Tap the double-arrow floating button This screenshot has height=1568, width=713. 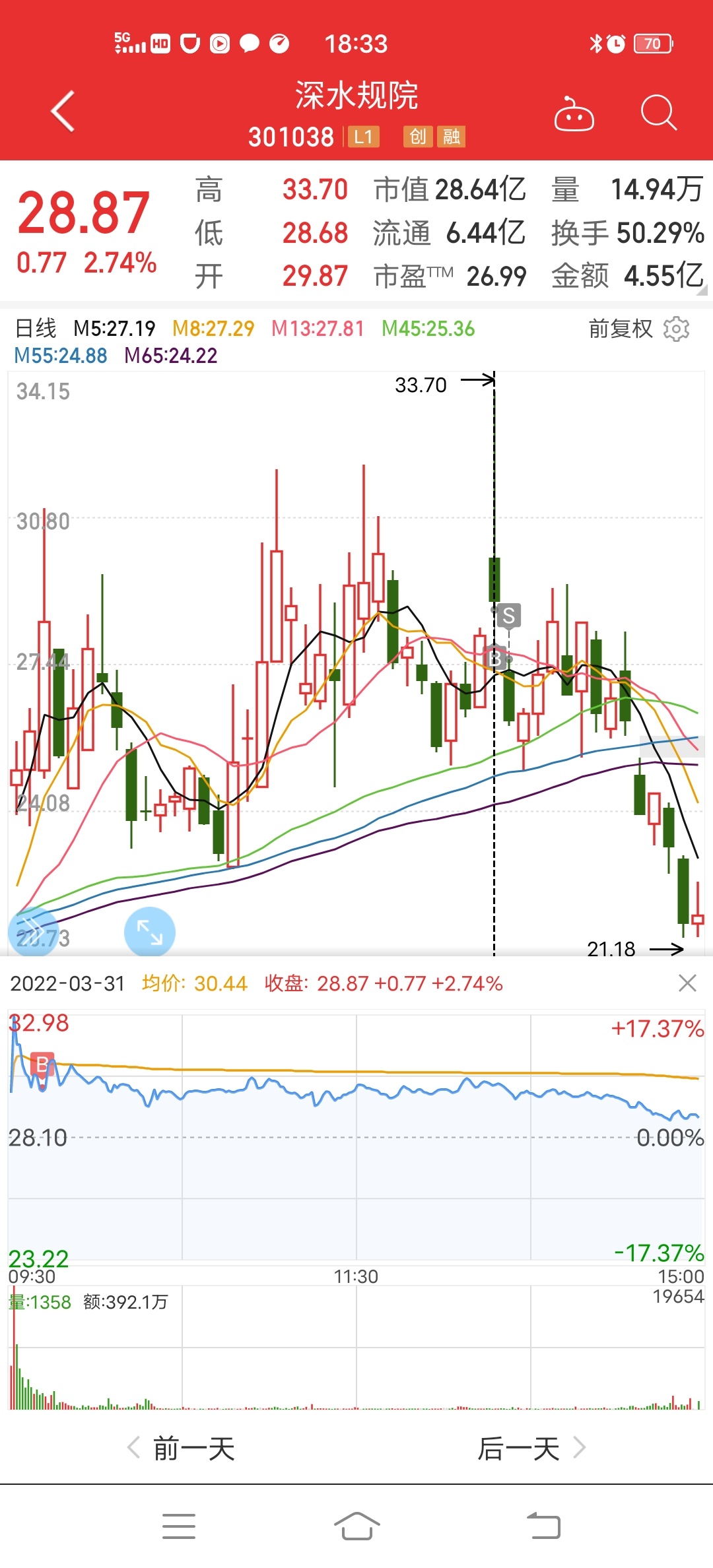pos(32,931)
